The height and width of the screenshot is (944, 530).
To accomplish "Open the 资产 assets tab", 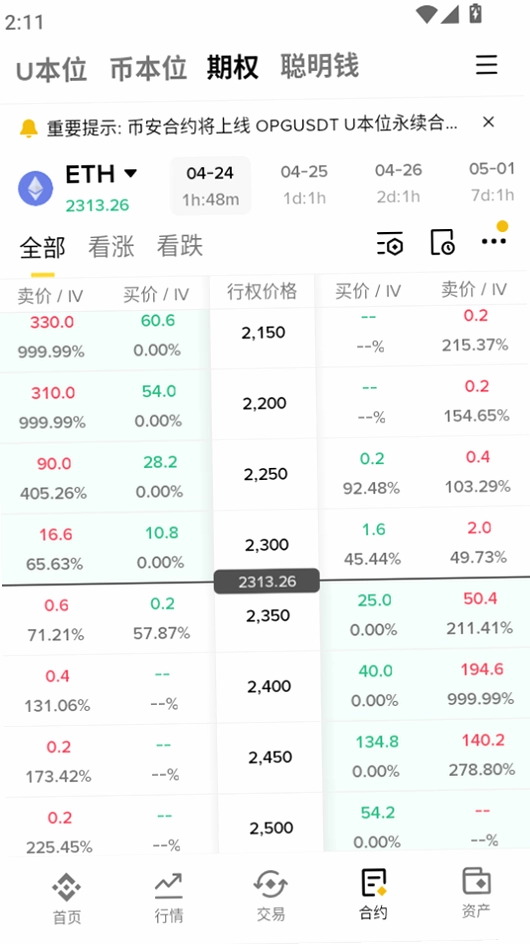I will click(476, 893).
